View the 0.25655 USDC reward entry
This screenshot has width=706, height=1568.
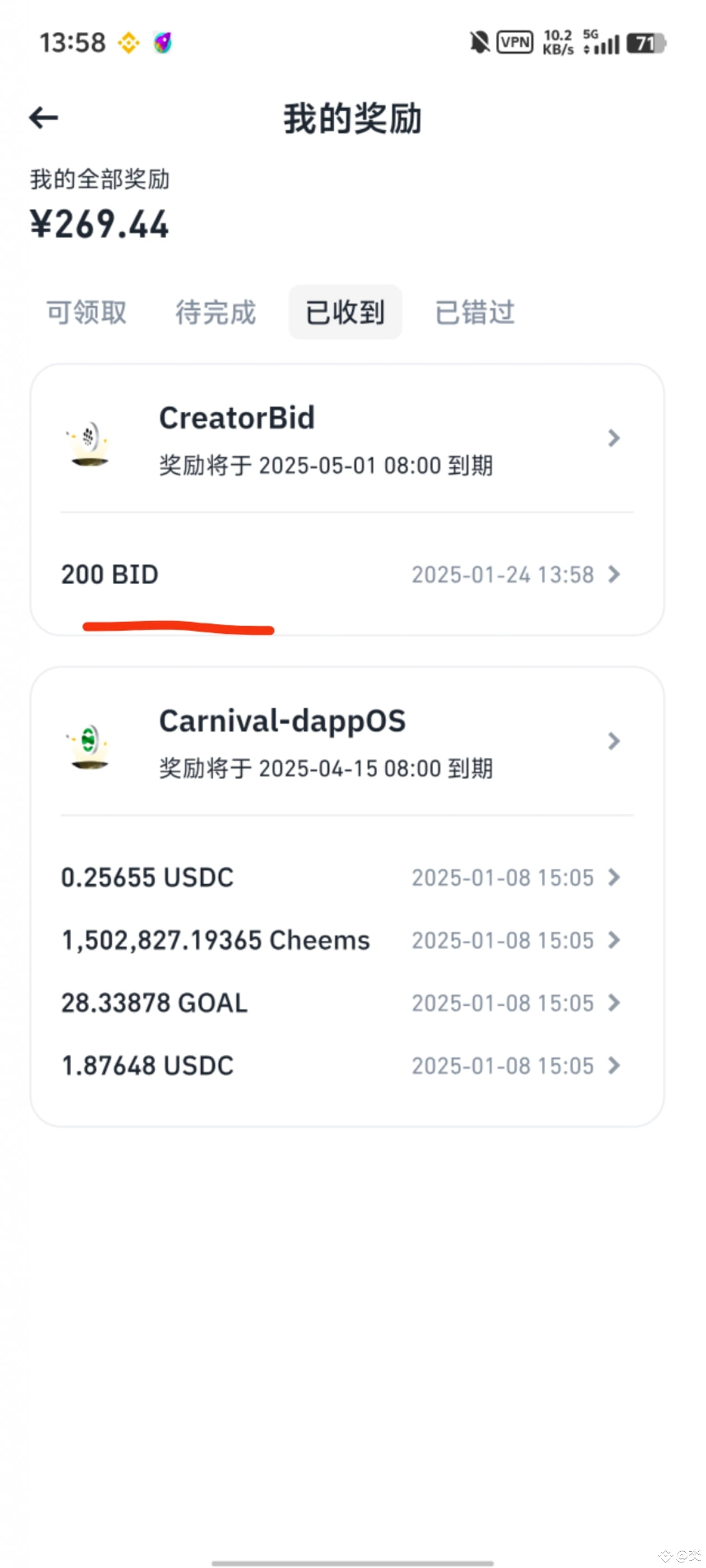click(x=347, y=878)
